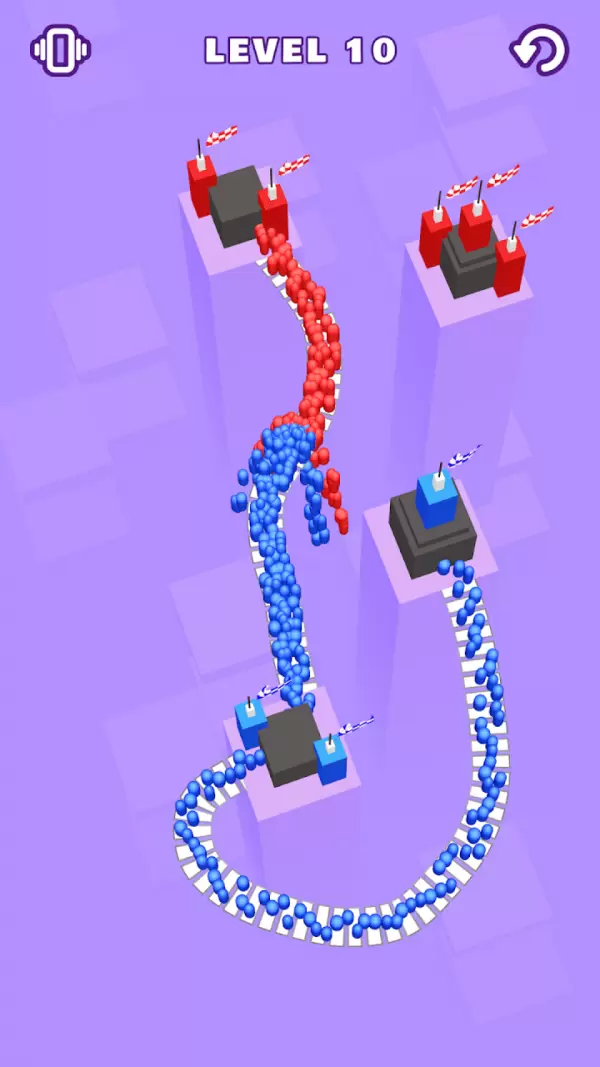Restart level 10

(540, 49)
